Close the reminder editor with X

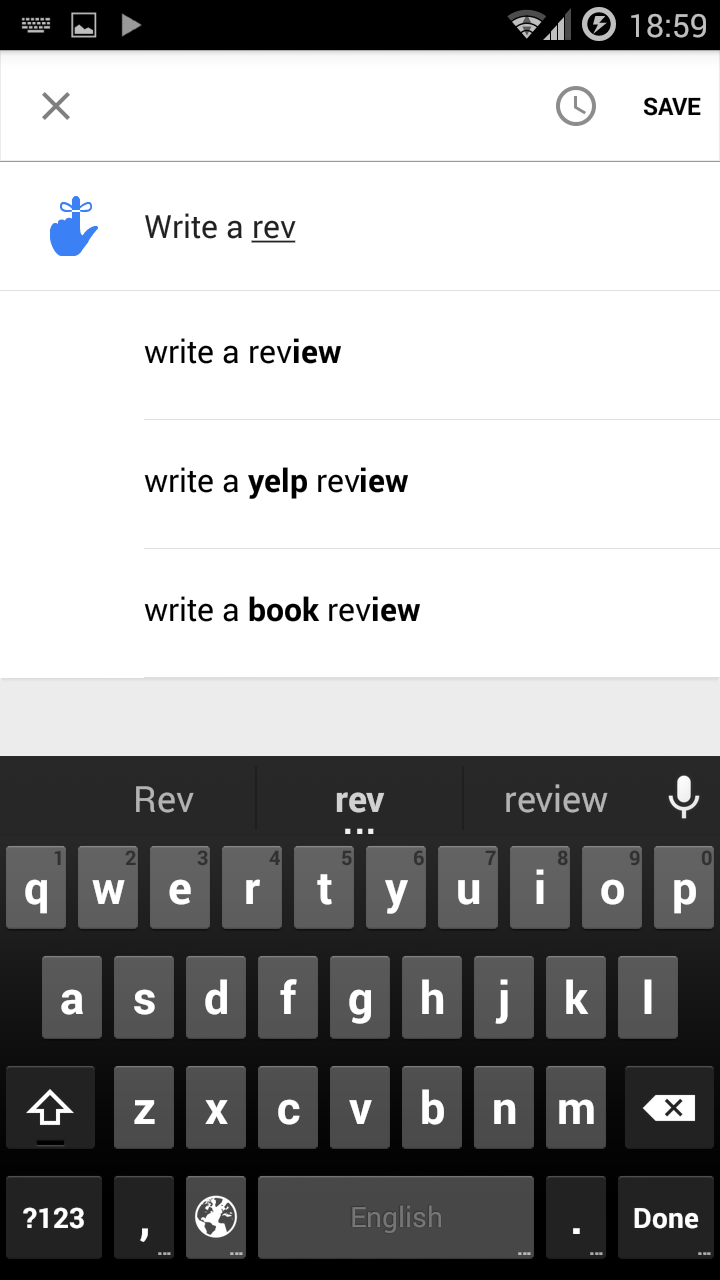click(x=56, y=106)
